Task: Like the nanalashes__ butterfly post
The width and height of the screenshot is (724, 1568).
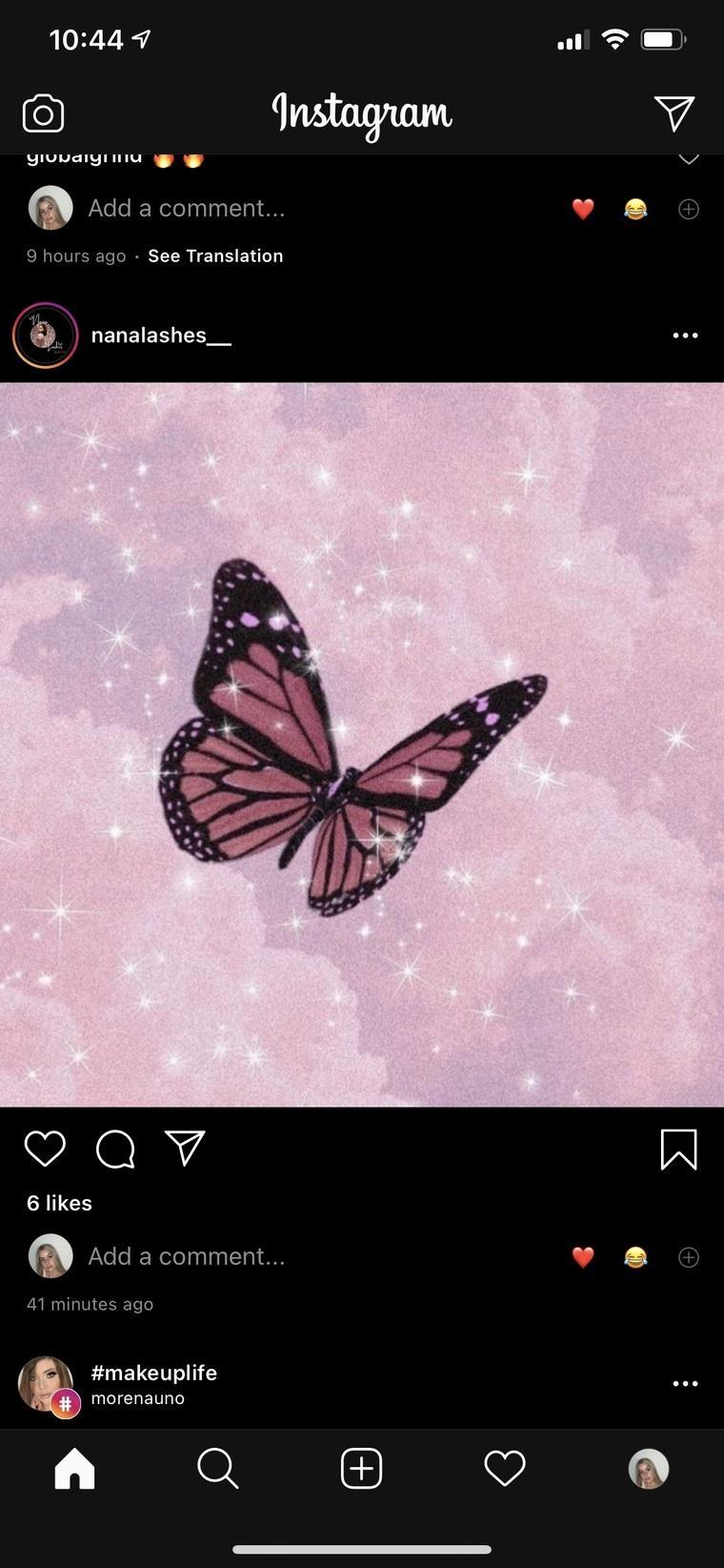Action: click(x=45, y=1149)
